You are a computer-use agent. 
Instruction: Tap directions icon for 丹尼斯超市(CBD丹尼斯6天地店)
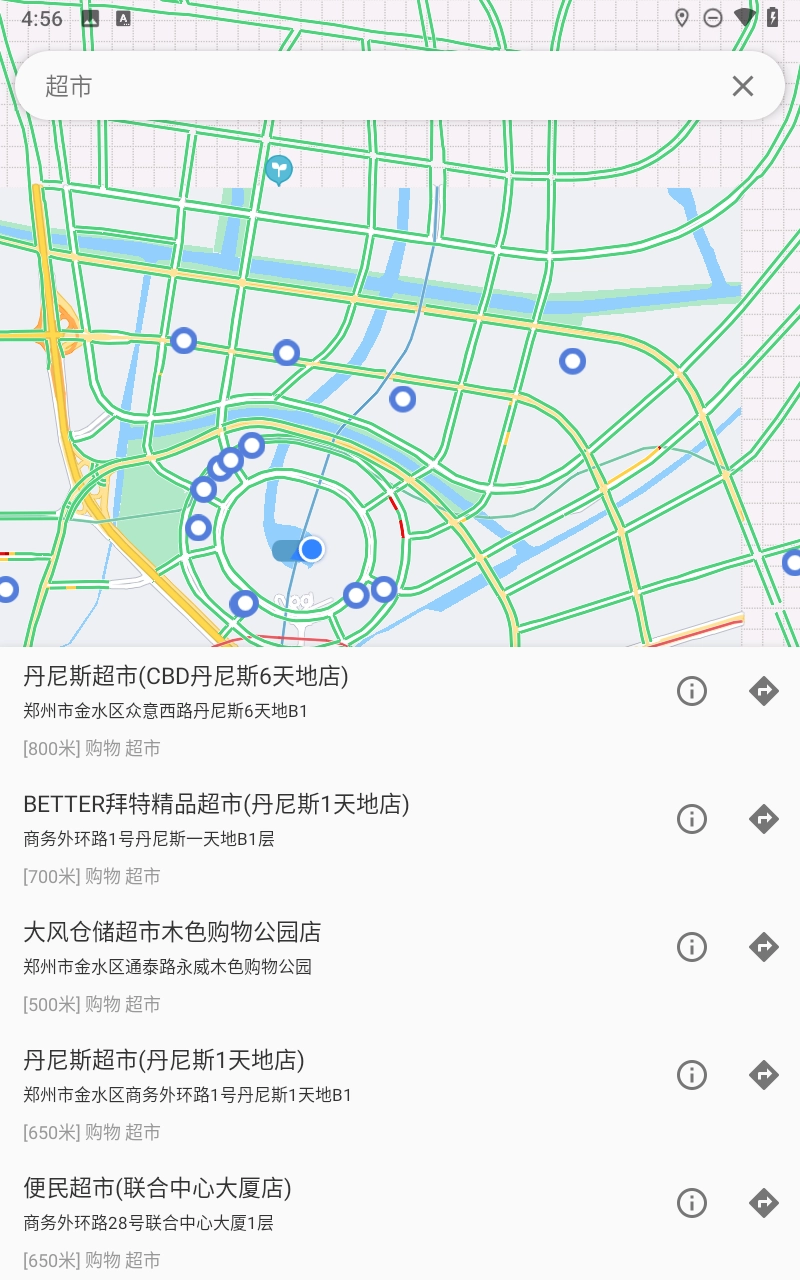[764, 691]
